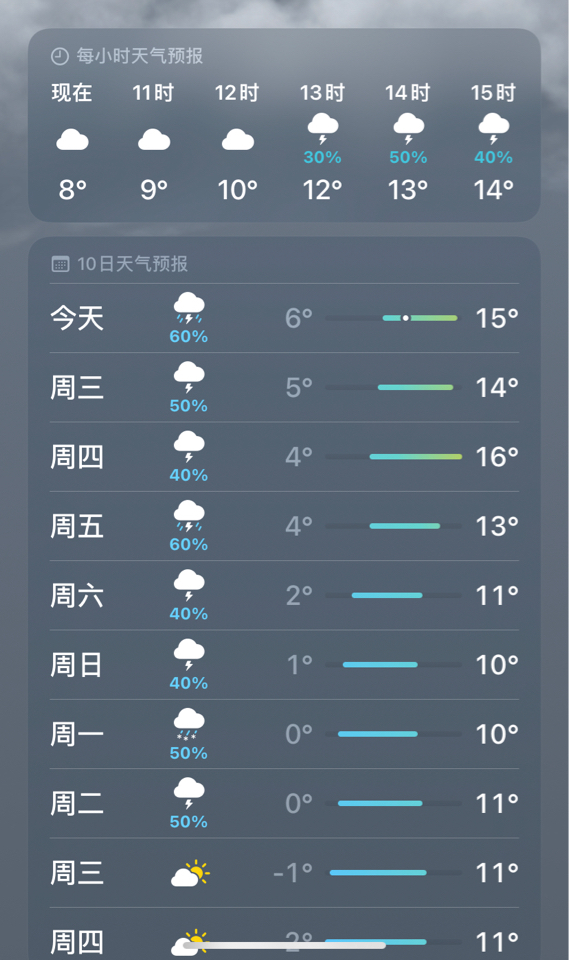Viewport: 569px width, 960px height.
Task: Open today's forecast row (今天)
Action: [x=284, y=318]
